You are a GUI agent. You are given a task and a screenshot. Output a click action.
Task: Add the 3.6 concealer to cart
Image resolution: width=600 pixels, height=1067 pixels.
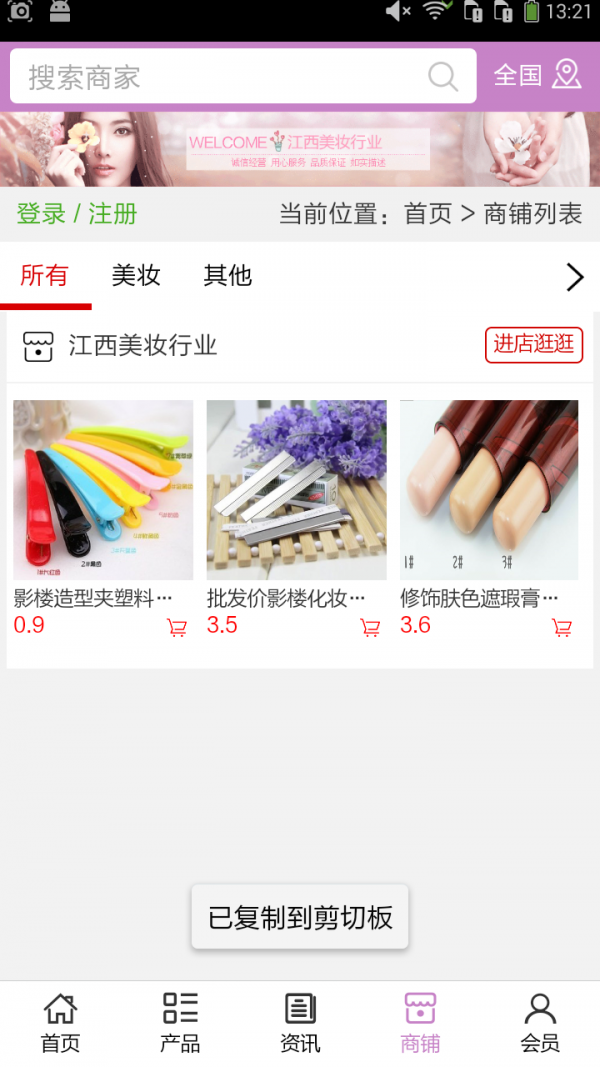[562, 628]
